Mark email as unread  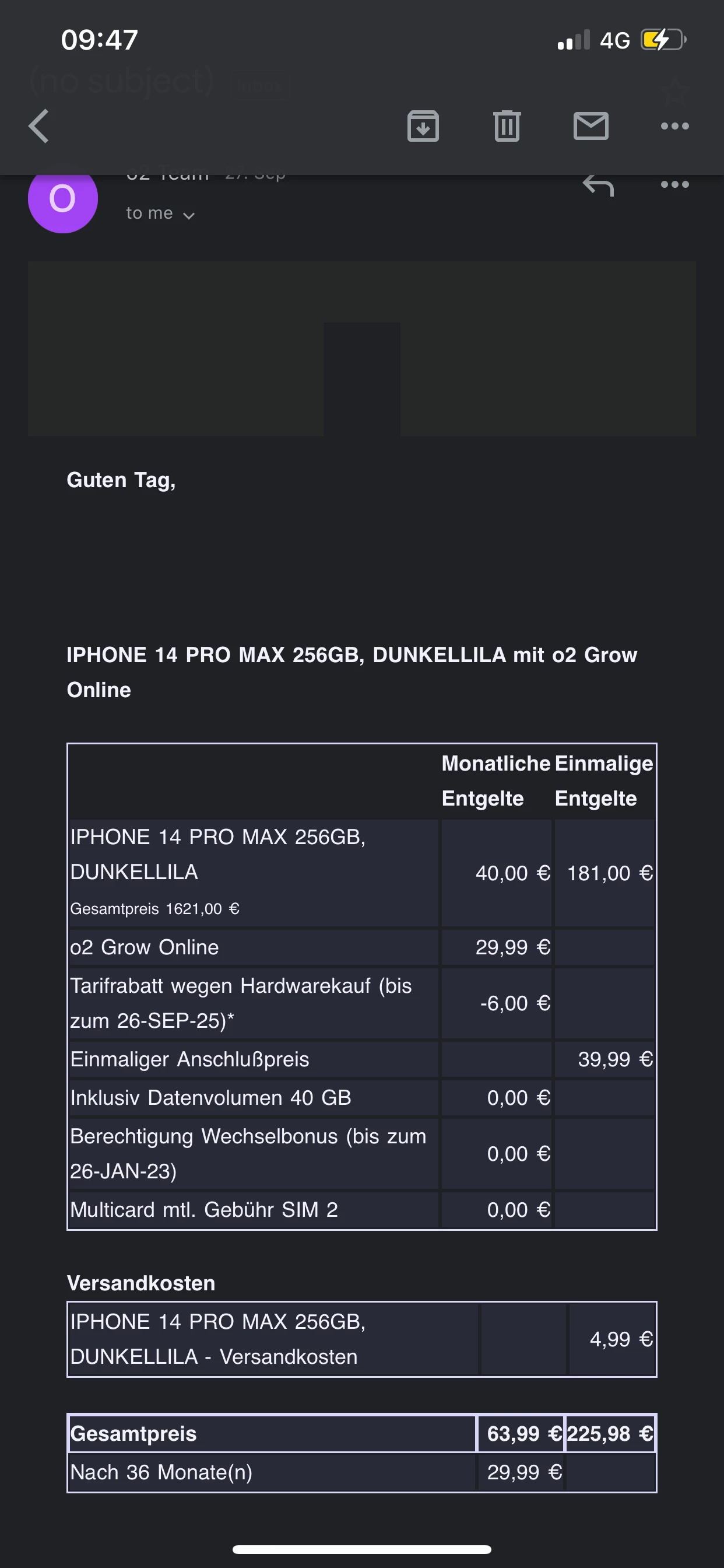tap(591, 127)
